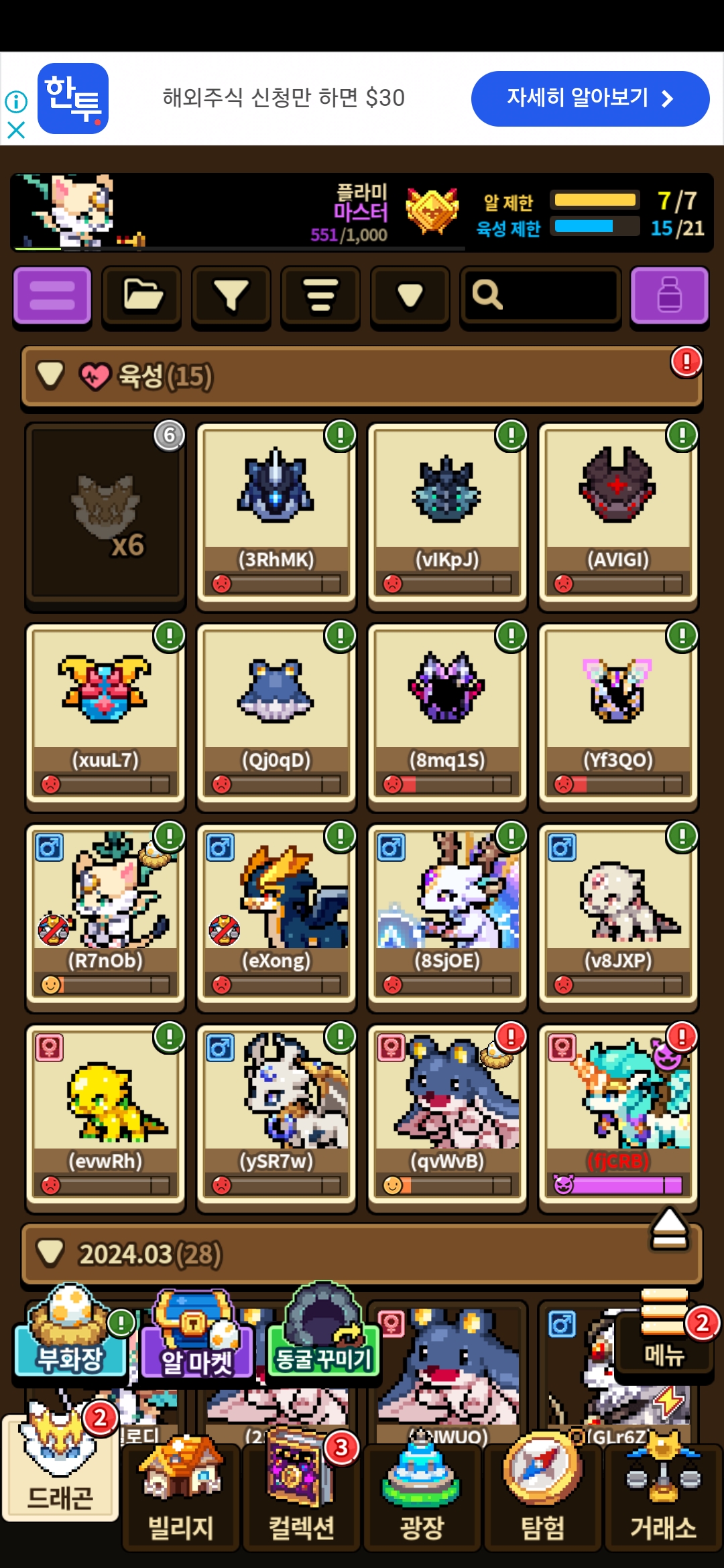Screen dimensions: 724x1568
Task: Close the ad banner
Action: [16, 130]
